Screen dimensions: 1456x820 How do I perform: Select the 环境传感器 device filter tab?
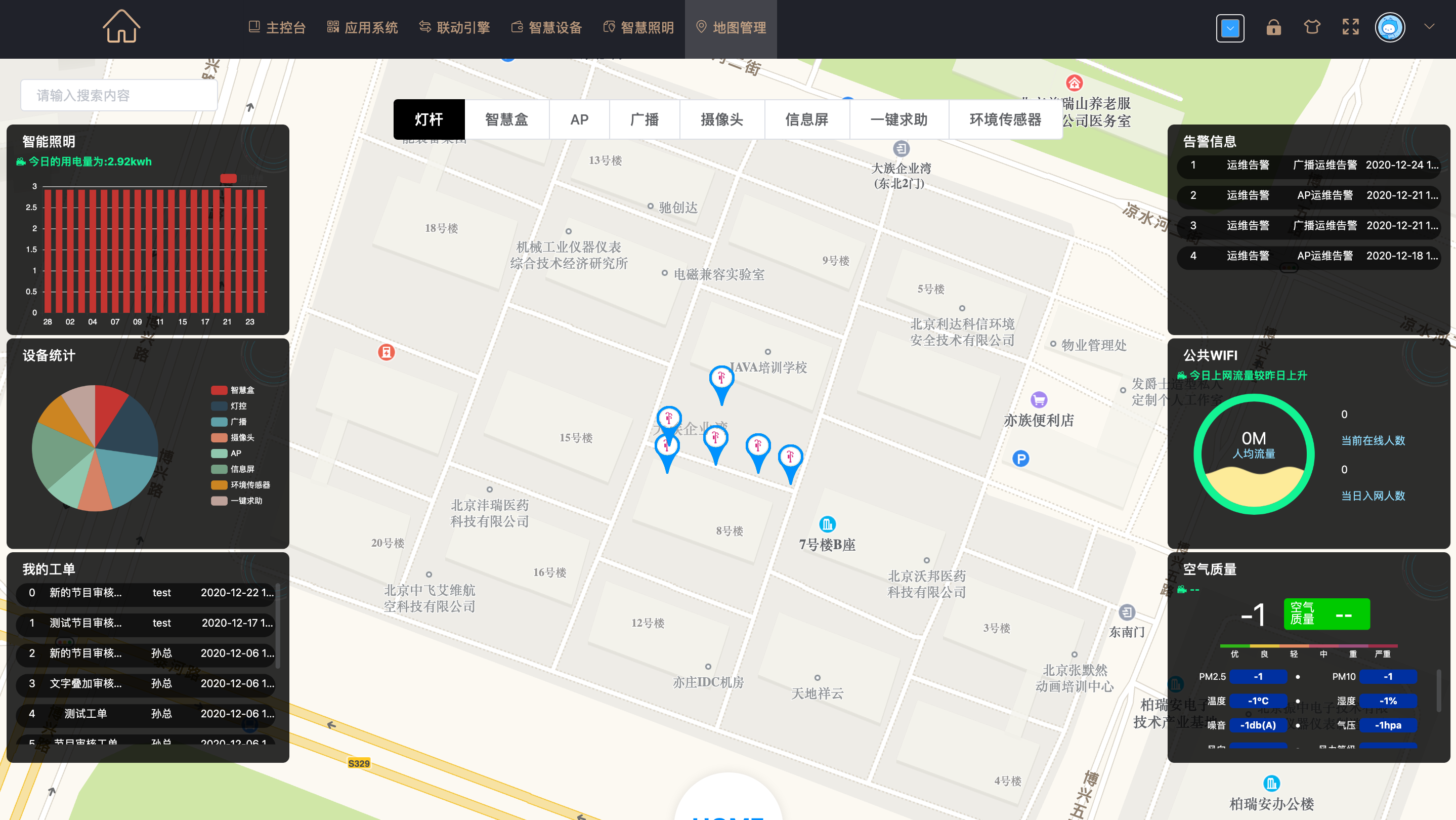(x=1005, y=119)
